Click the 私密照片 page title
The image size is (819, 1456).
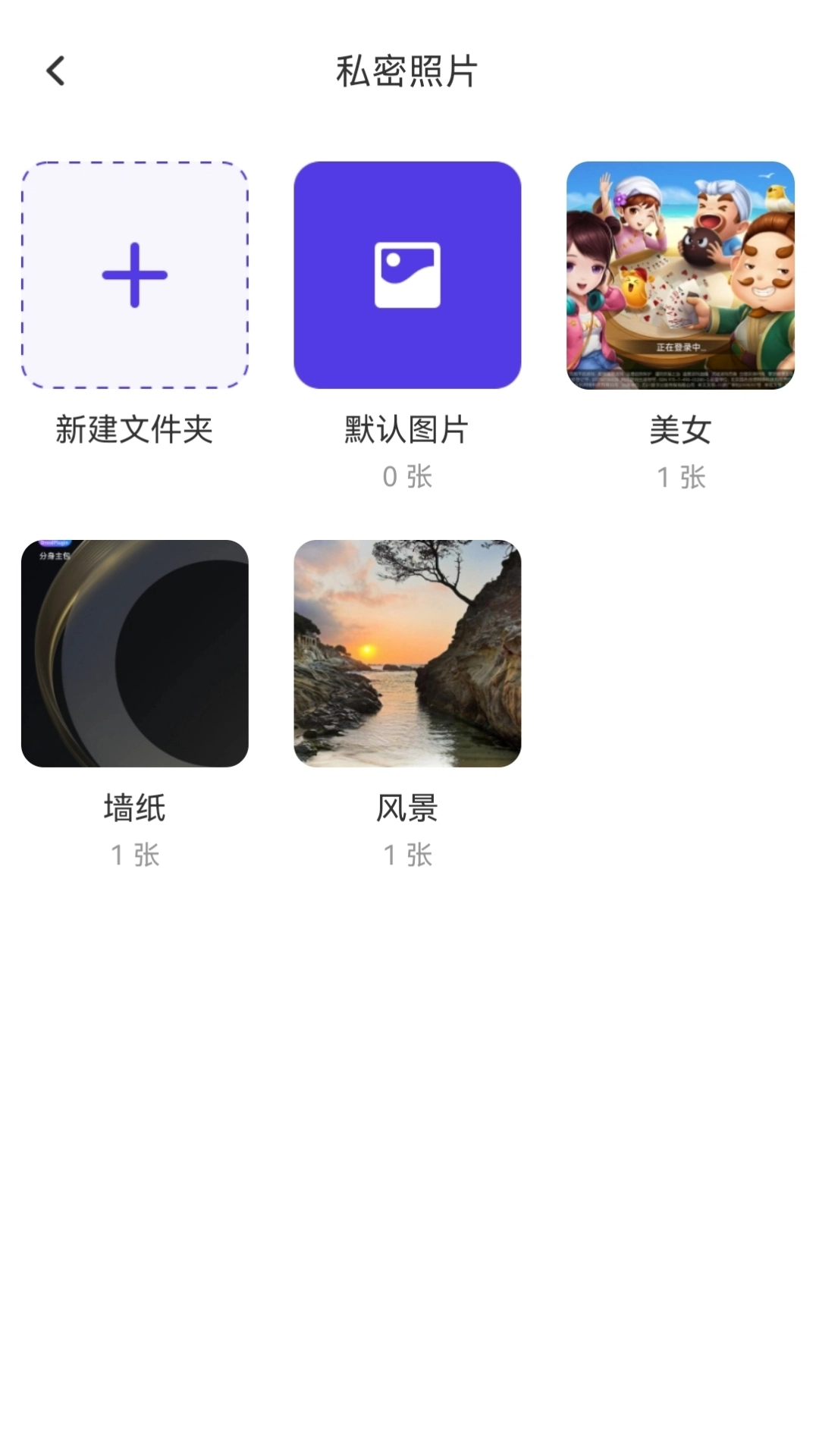(408, 72)
